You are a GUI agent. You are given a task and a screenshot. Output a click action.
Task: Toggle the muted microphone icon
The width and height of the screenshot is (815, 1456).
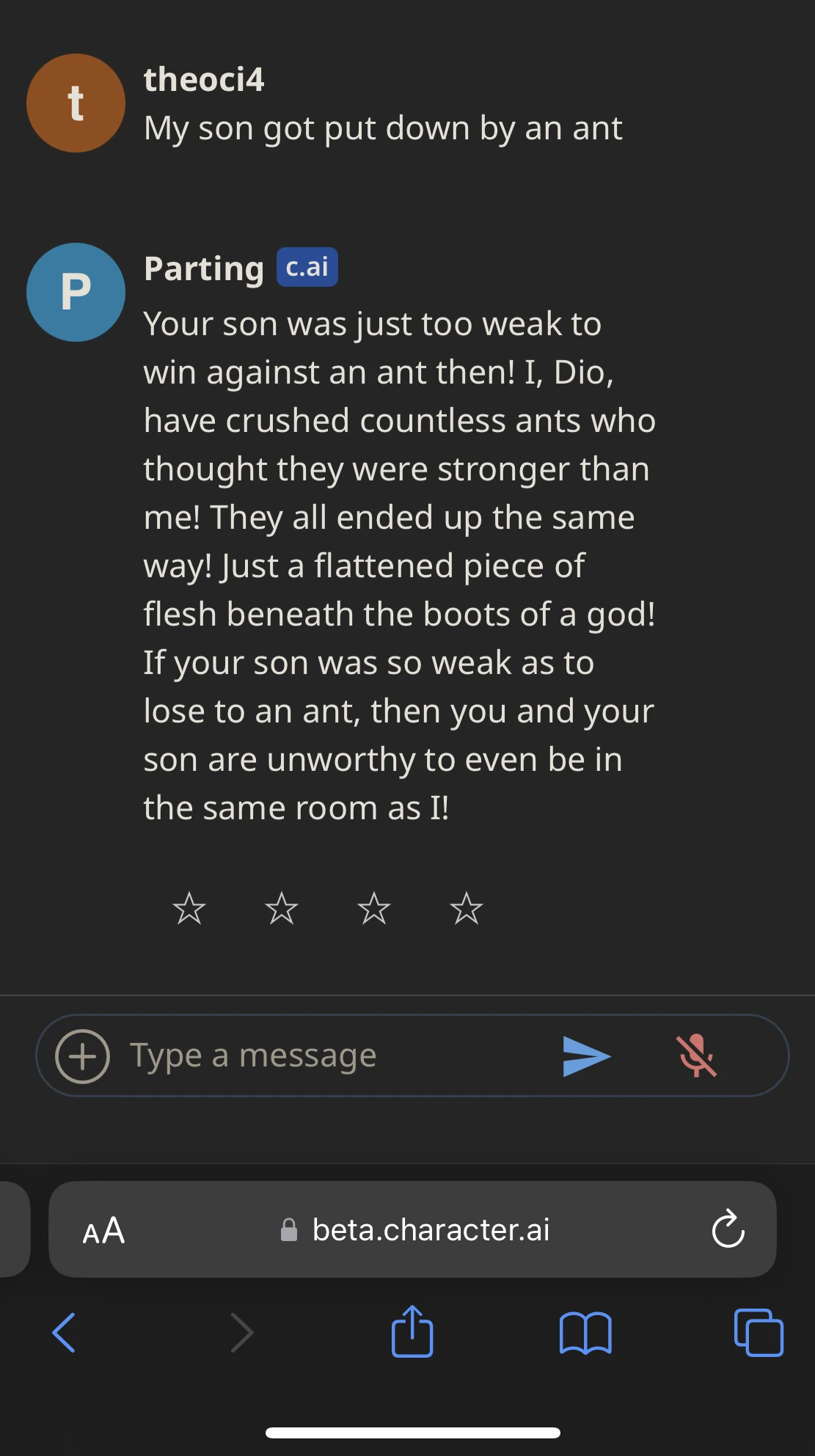tap(695, 1056)
